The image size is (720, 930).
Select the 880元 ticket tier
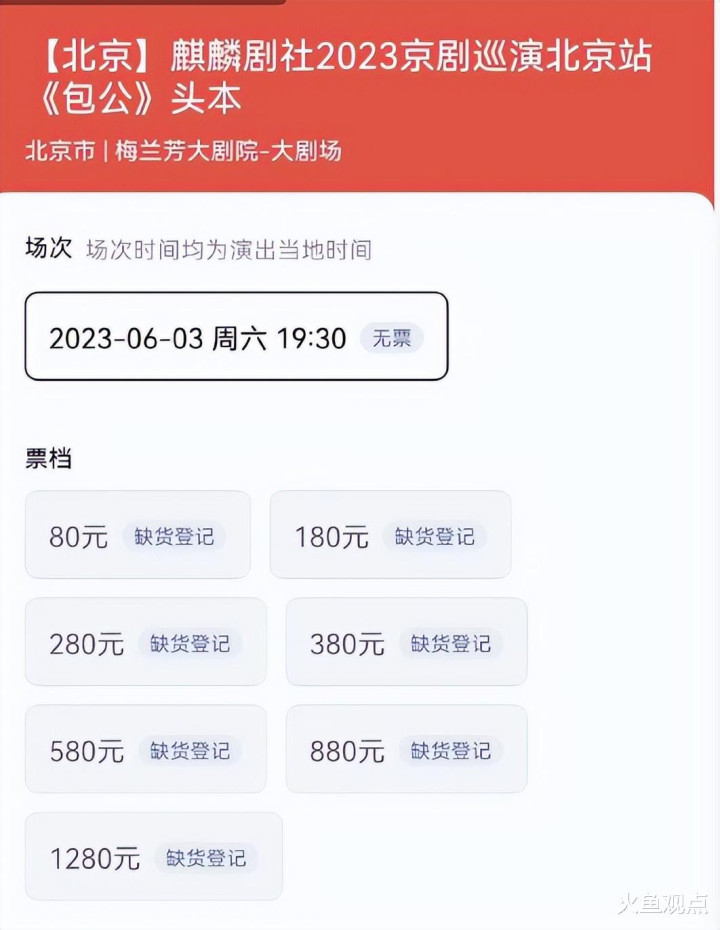pos(406,750)
